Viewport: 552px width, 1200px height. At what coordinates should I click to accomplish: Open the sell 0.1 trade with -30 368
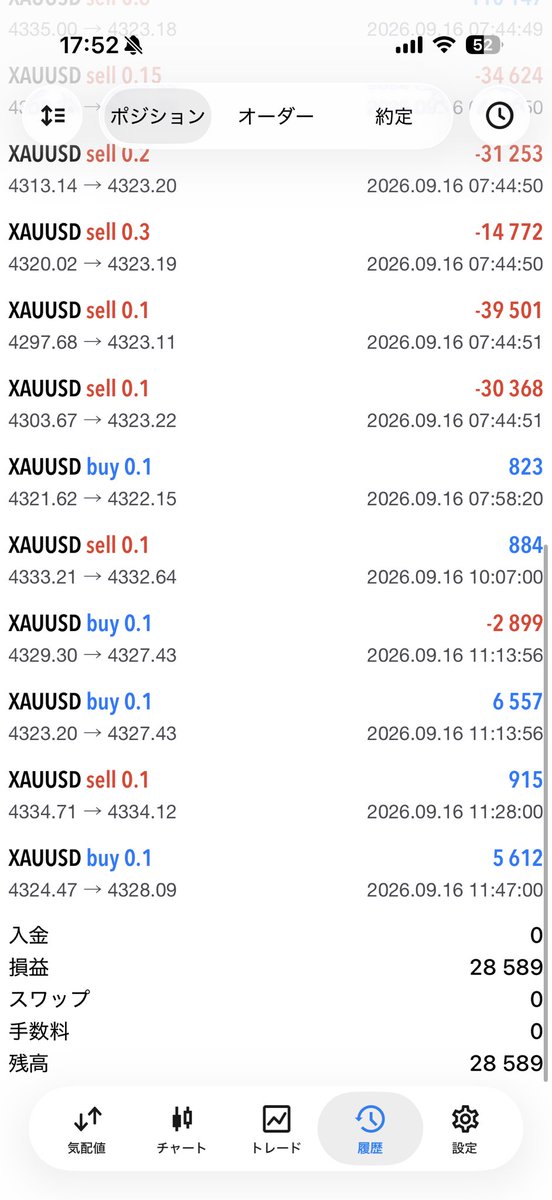point(276,405)
